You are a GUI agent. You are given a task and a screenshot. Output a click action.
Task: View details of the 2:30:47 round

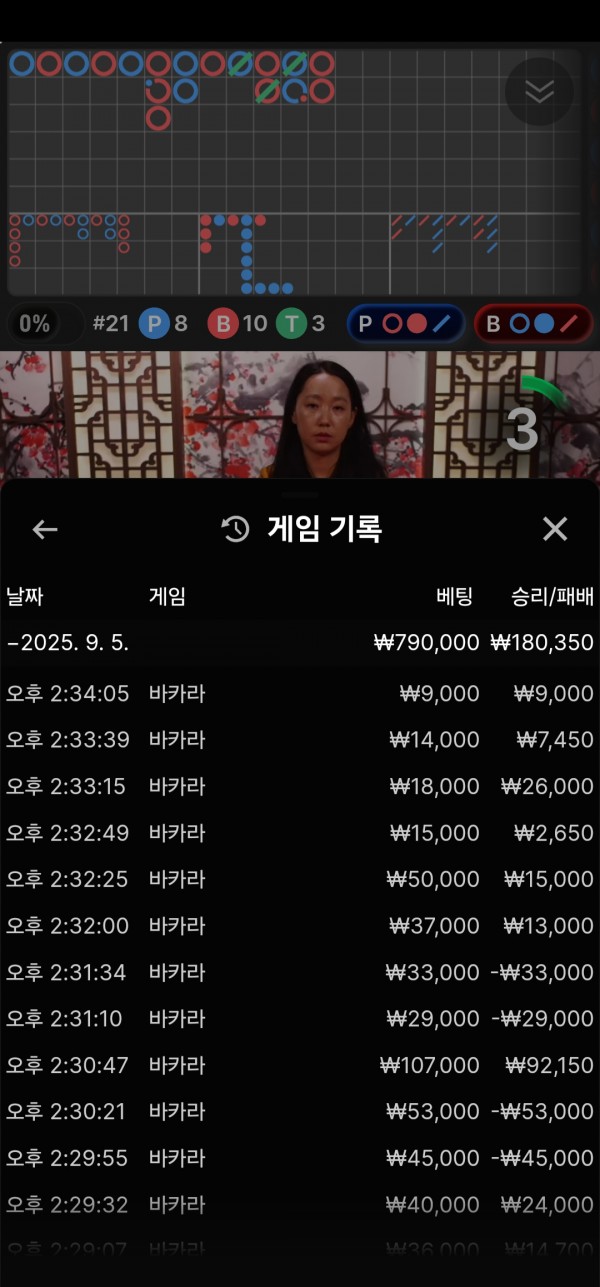[300, 1065]
